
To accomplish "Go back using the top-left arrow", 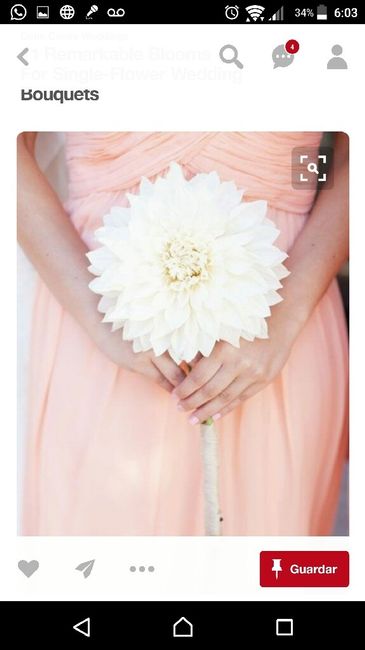I will [23, 57].
